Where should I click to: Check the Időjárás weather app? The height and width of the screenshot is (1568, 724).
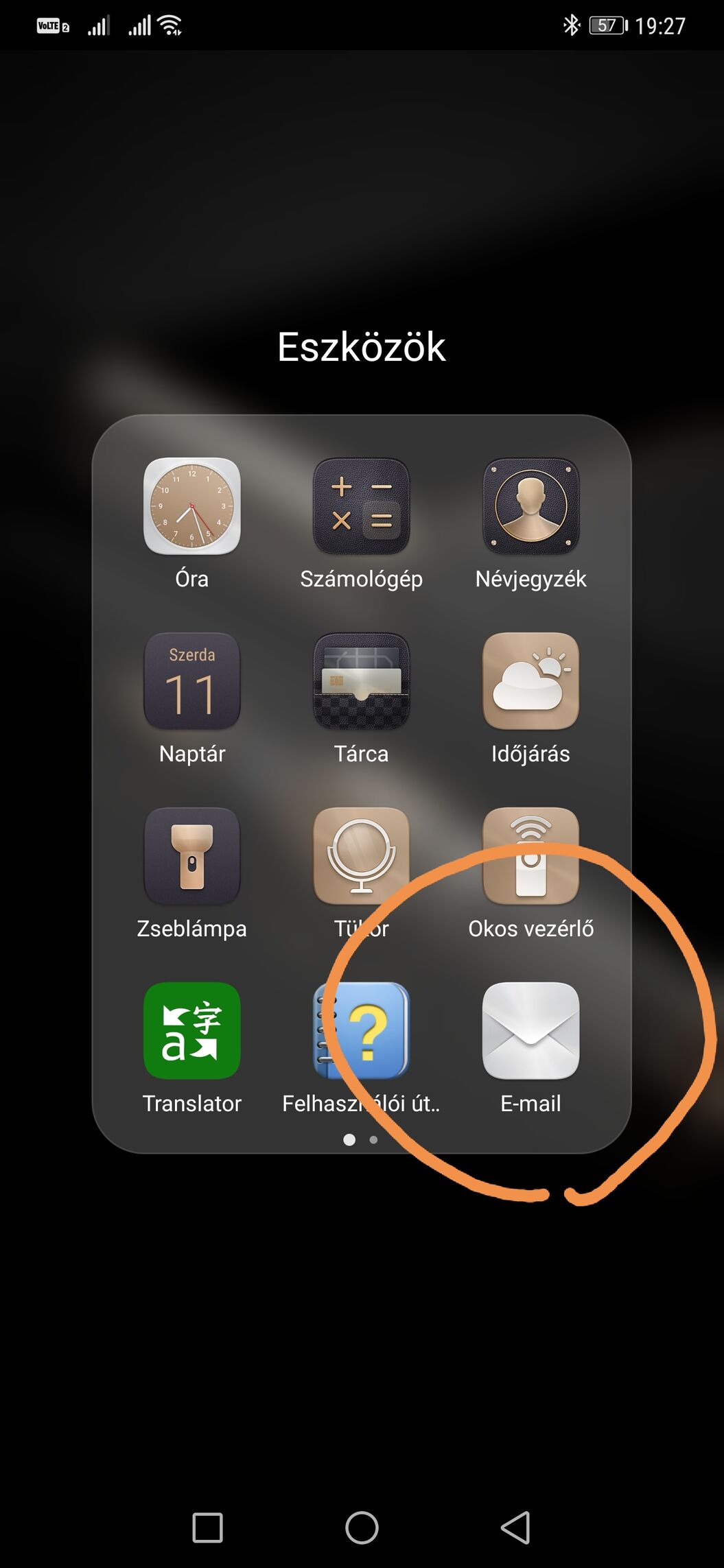tap(530, 681)
